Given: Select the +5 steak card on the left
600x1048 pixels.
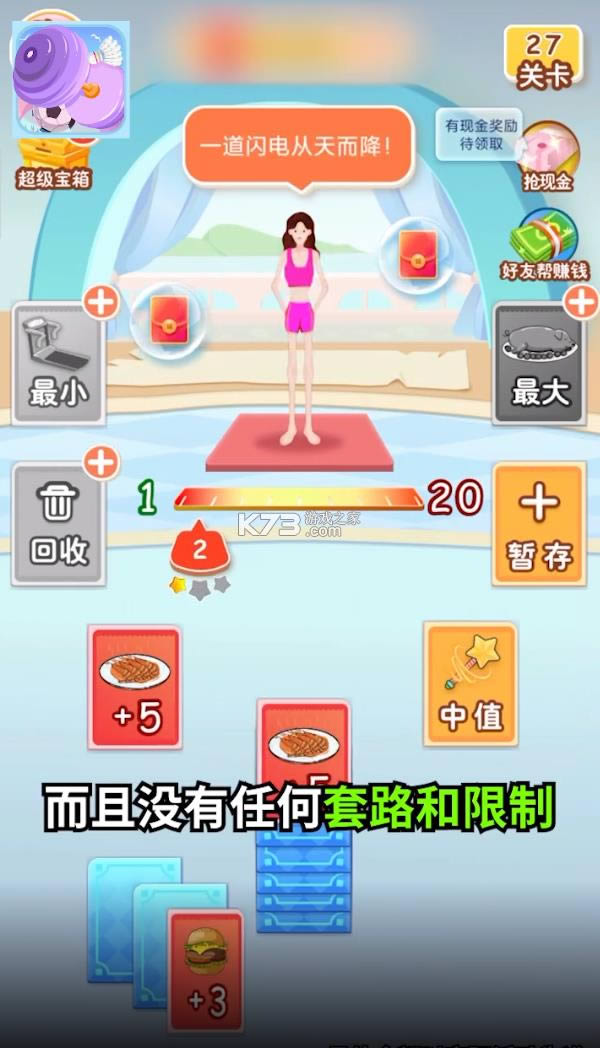Looking at the screenshot, I should tap(135, 688).
